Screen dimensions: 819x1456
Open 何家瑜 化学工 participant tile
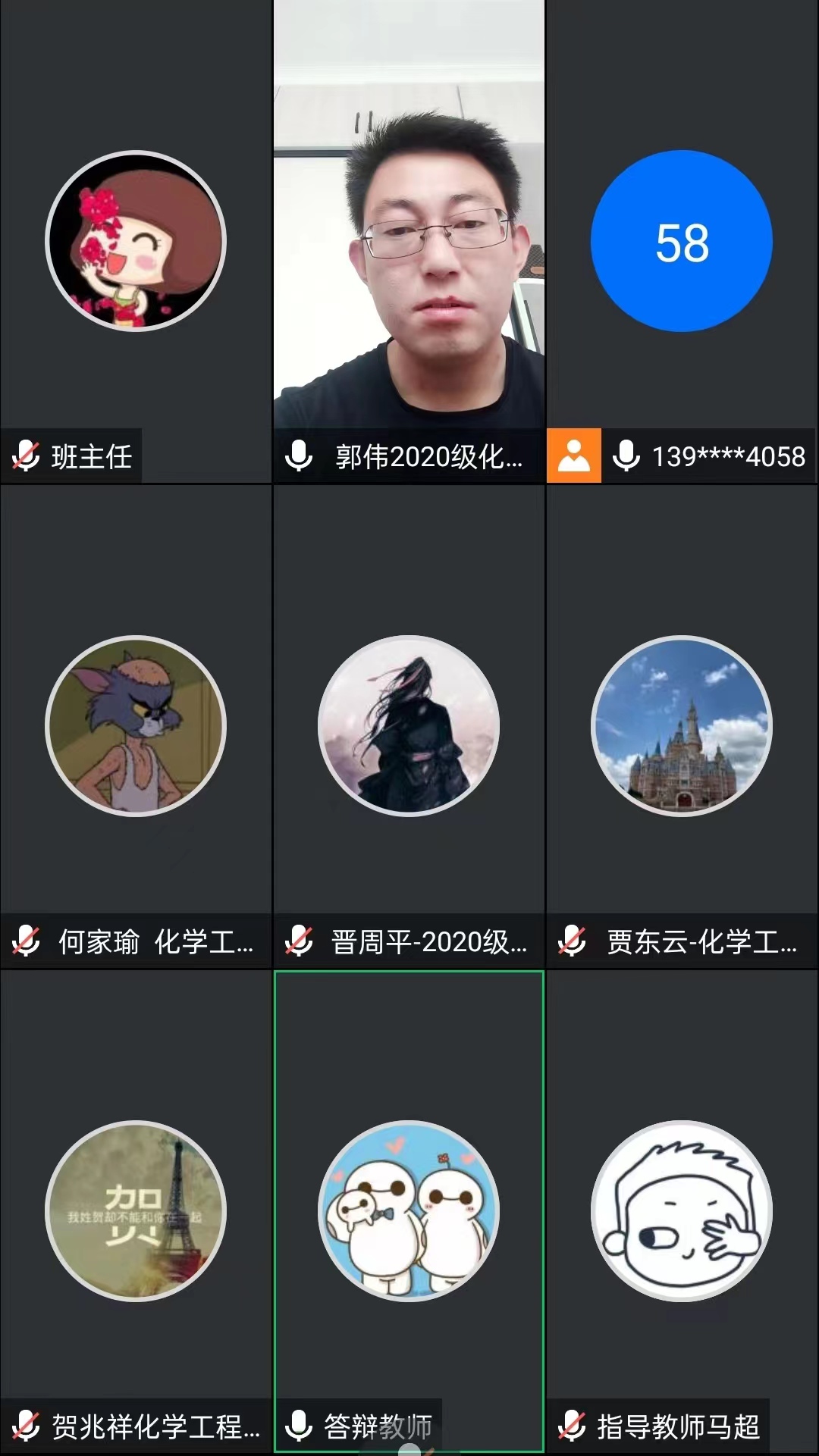(x=136, y=726)
